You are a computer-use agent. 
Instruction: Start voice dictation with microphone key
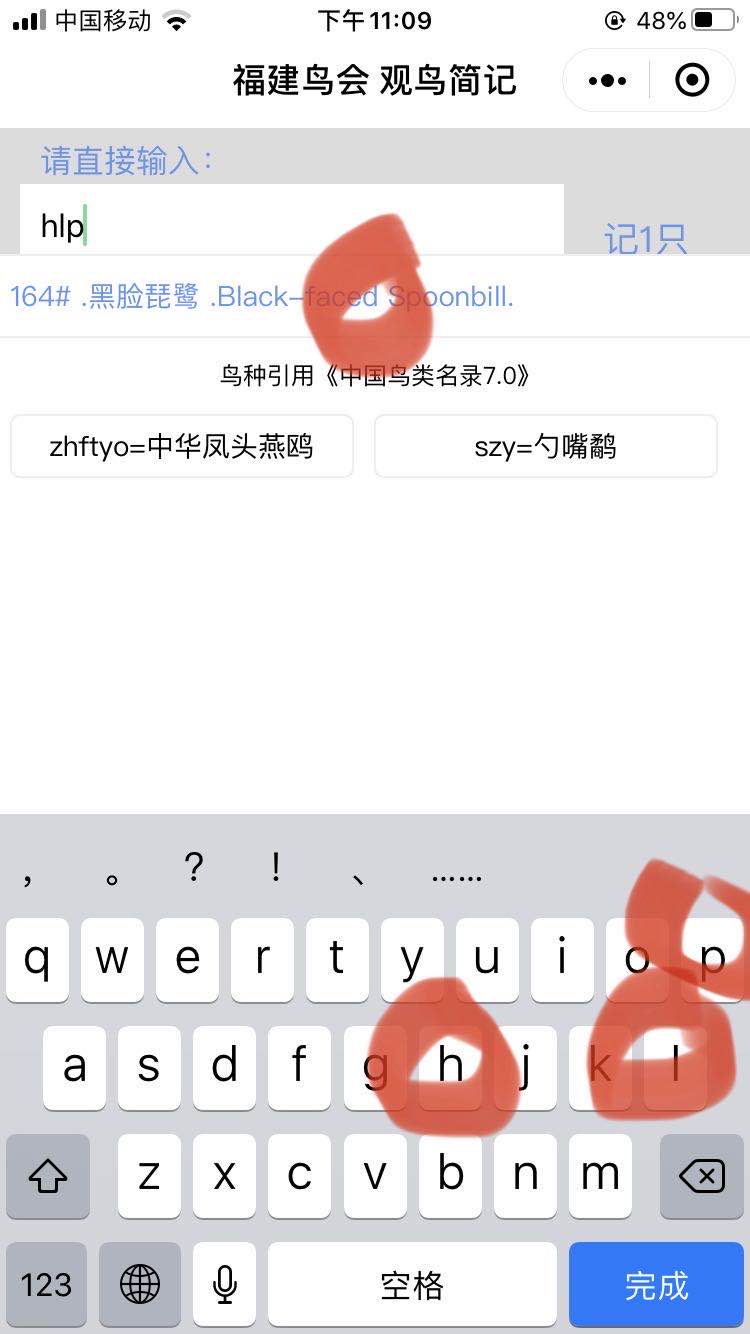(225, 1285)
